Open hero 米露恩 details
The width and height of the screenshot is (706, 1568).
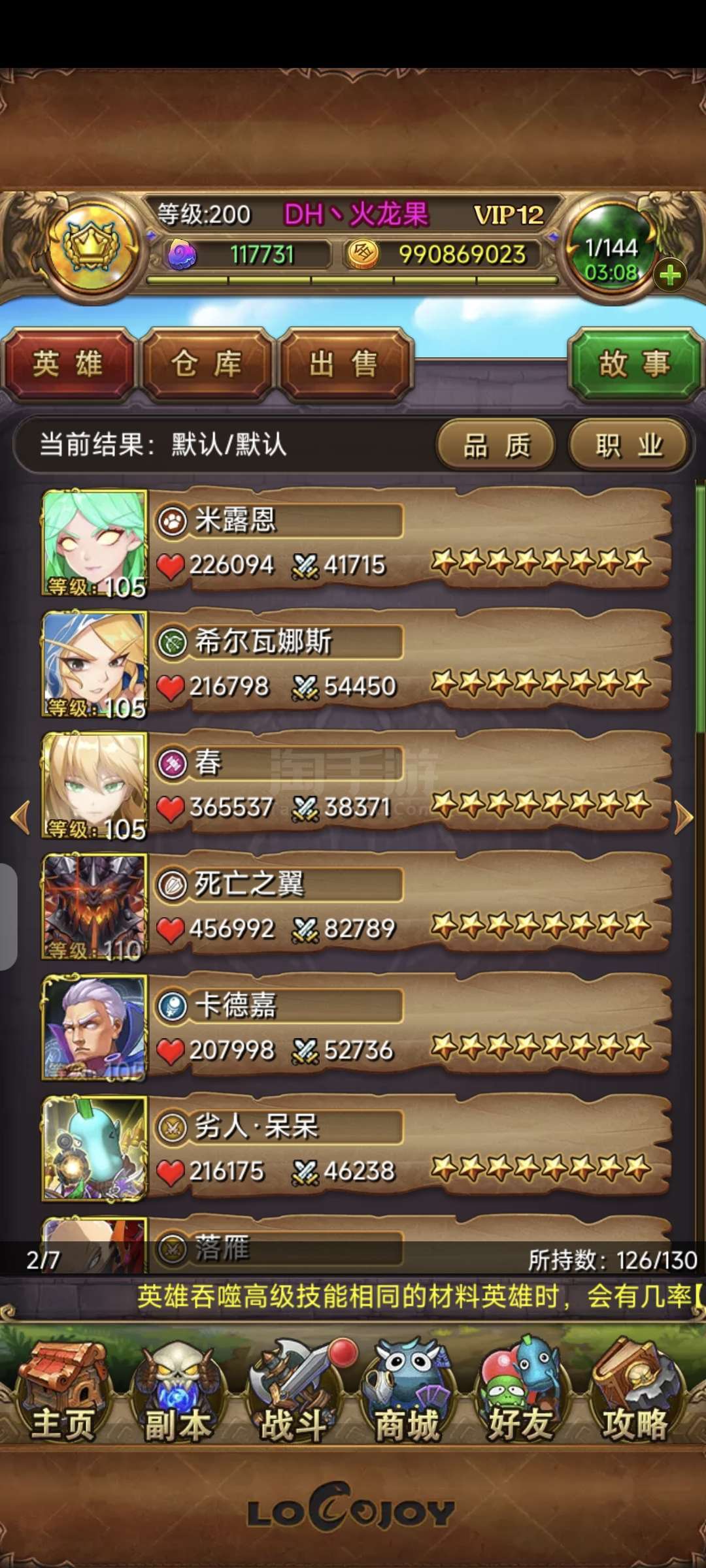click(356, 542)
